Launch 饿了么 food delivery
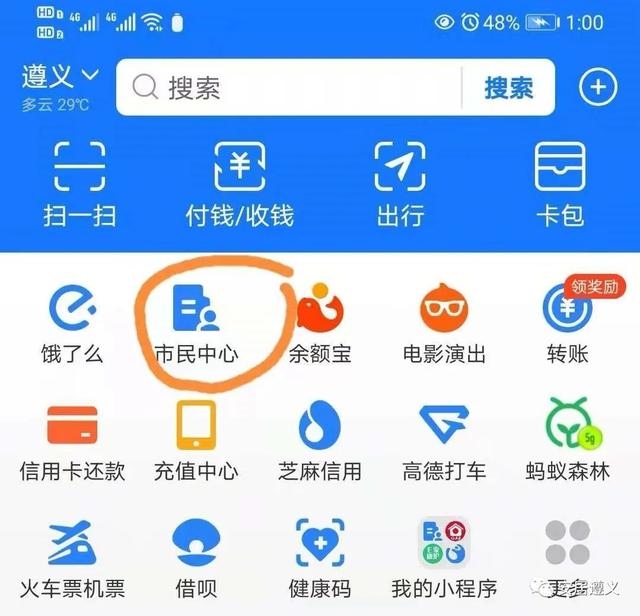This screenshot has width=640, height=616. click(72, 322)
